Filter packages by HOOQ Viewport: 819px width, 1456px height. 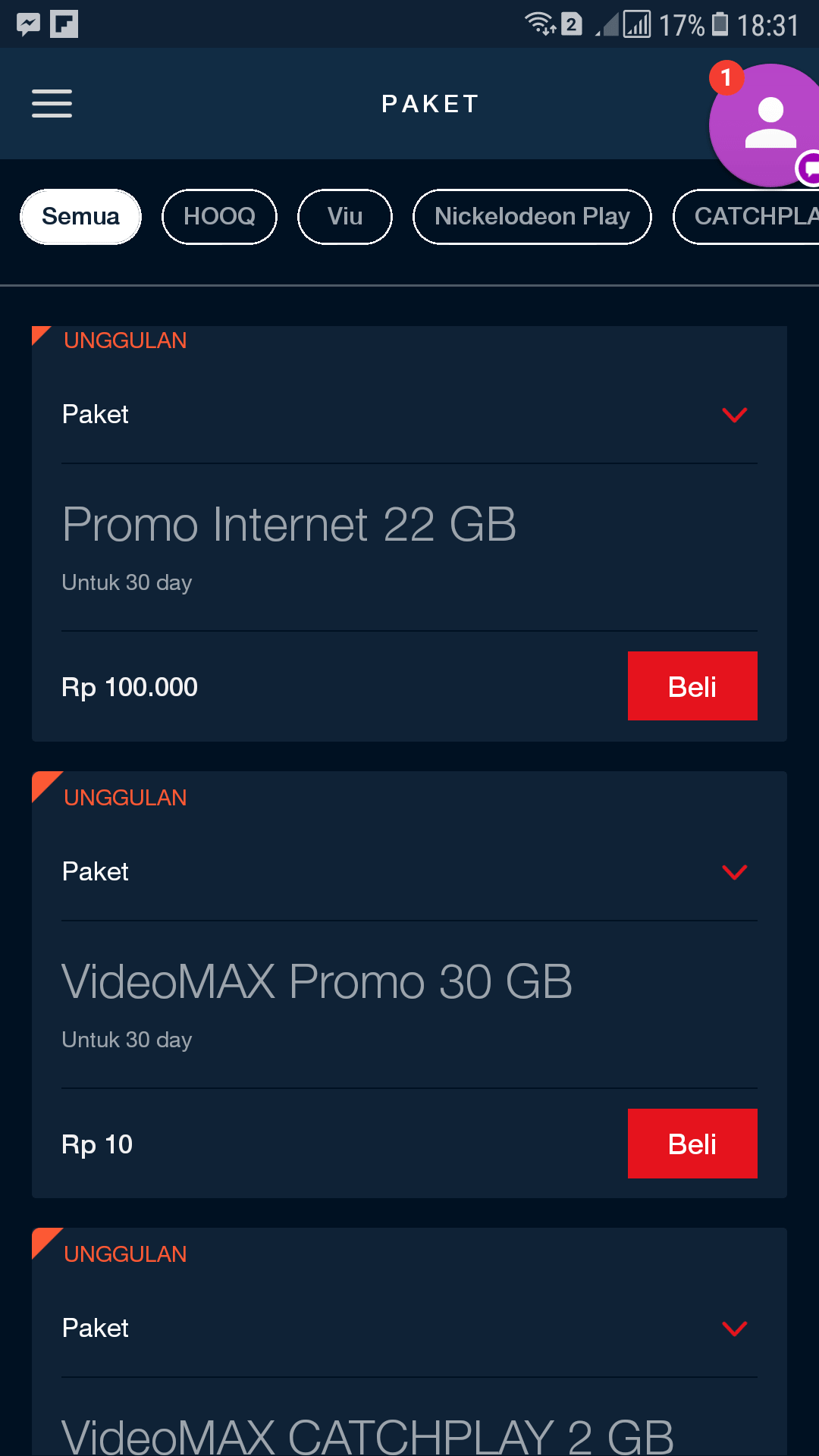[219, 217]
